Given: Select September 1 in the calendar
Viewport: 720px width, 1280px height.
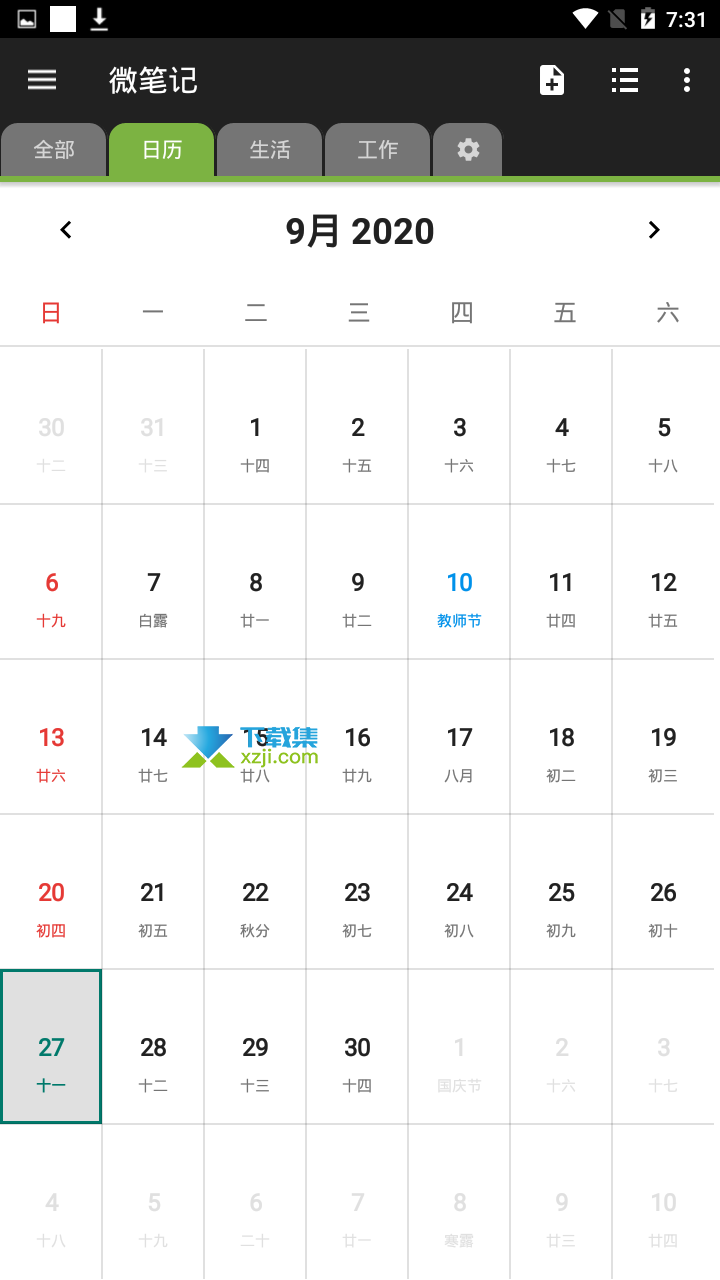Looking at the screenshot, I should [255, 427].
